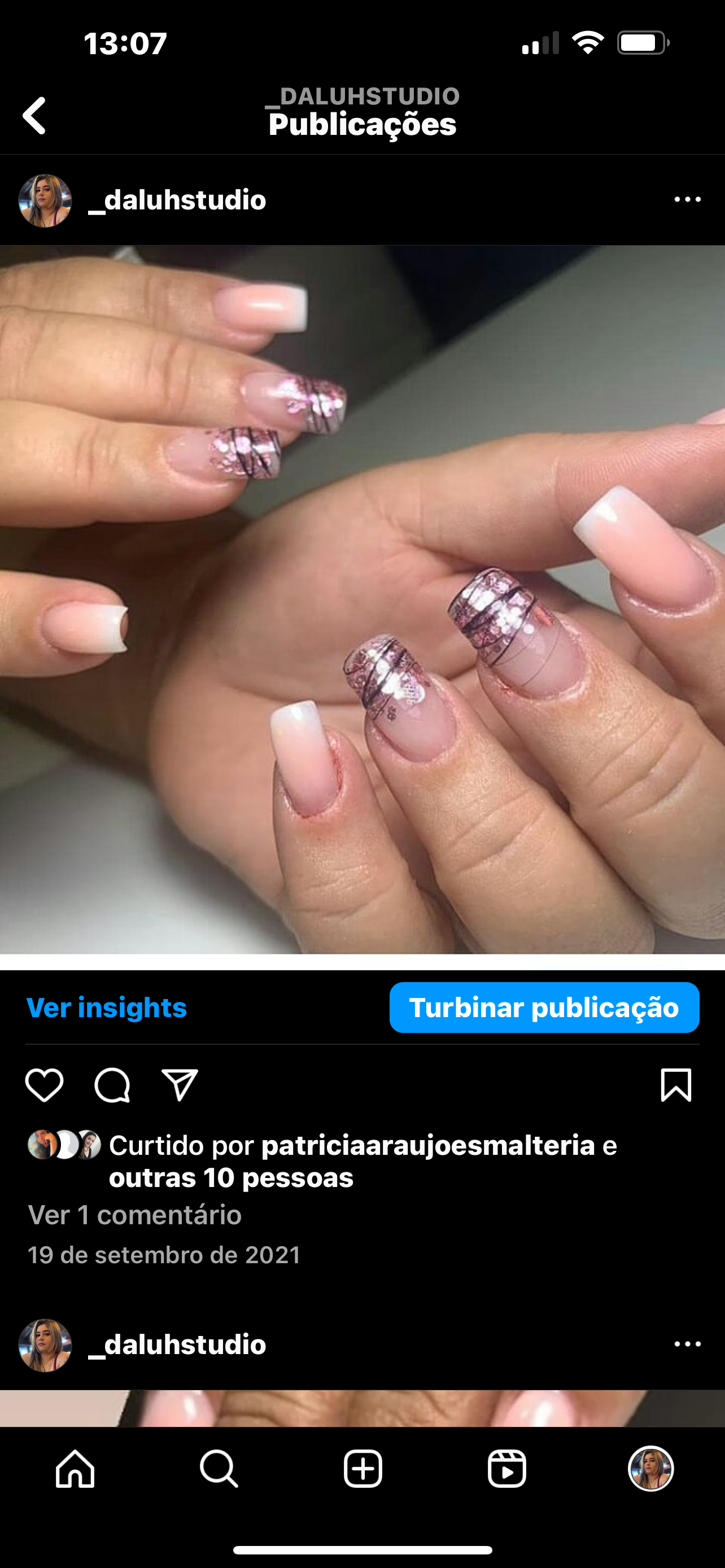Share the post via paper plane icon

[x=180, y=1085]
